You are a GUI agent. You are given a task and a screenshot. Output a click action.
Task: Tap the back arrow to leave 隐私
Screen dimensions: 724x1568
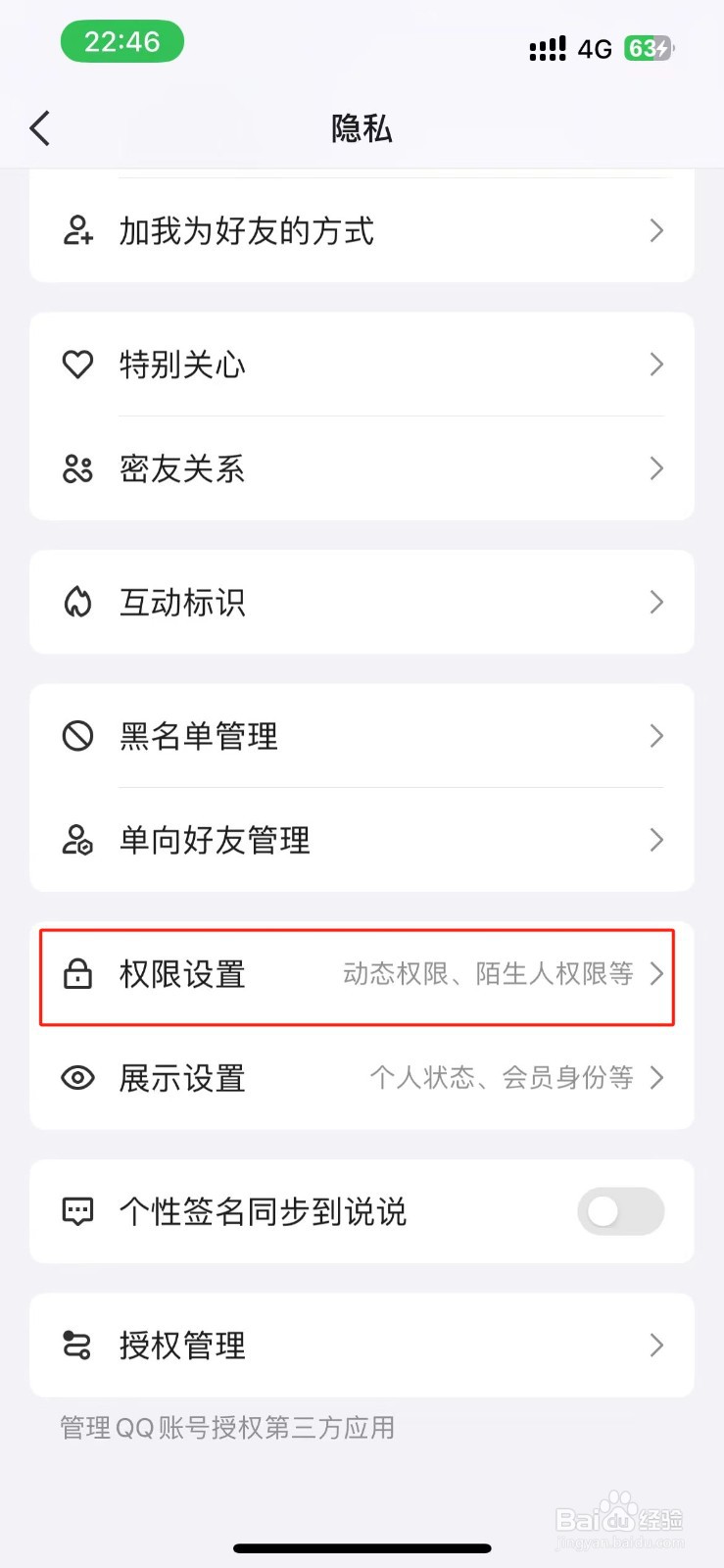click(39, 127)
